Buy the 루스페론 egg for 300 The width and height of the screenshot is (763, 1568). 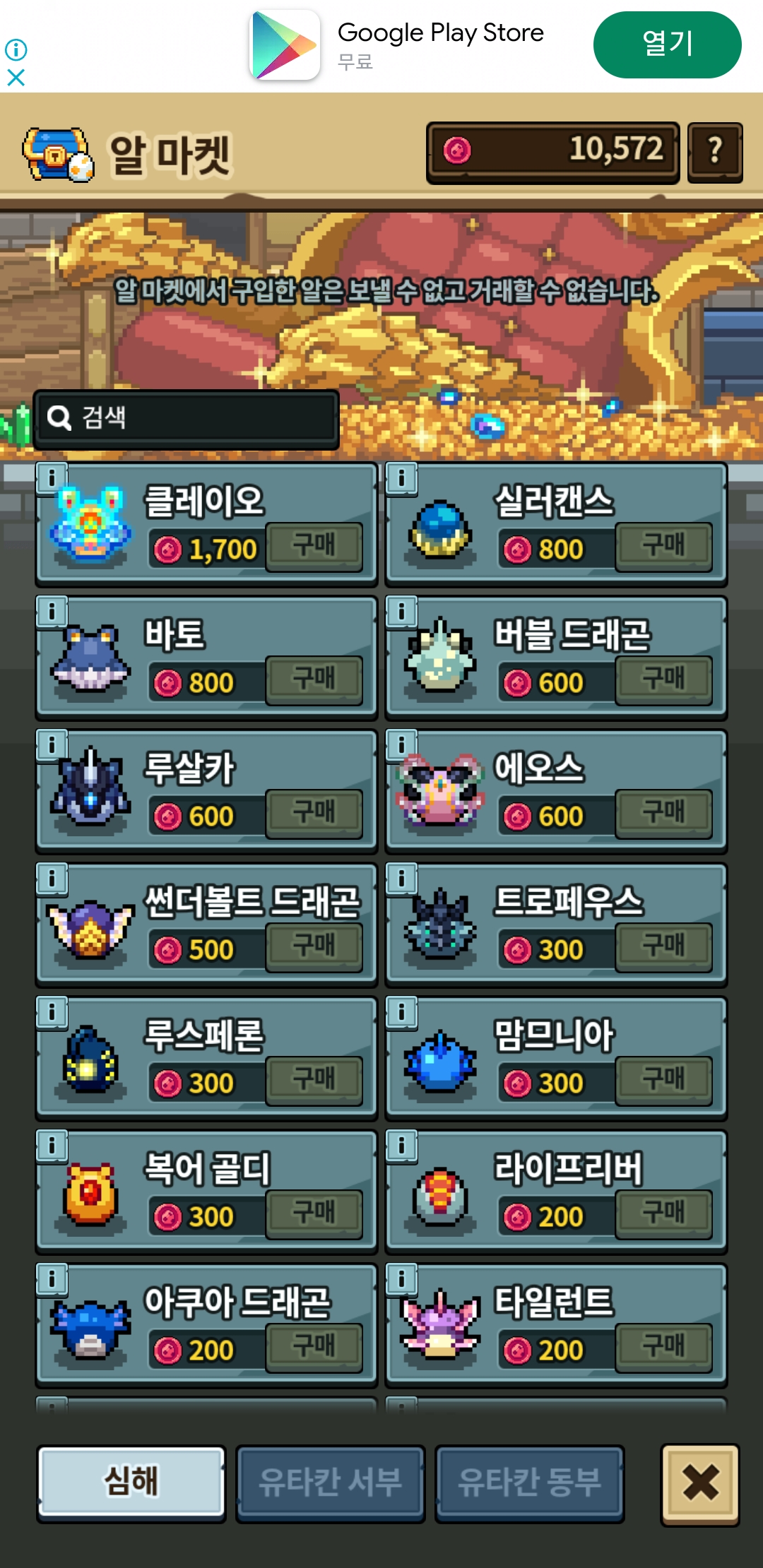click(x=314, y=1080)
